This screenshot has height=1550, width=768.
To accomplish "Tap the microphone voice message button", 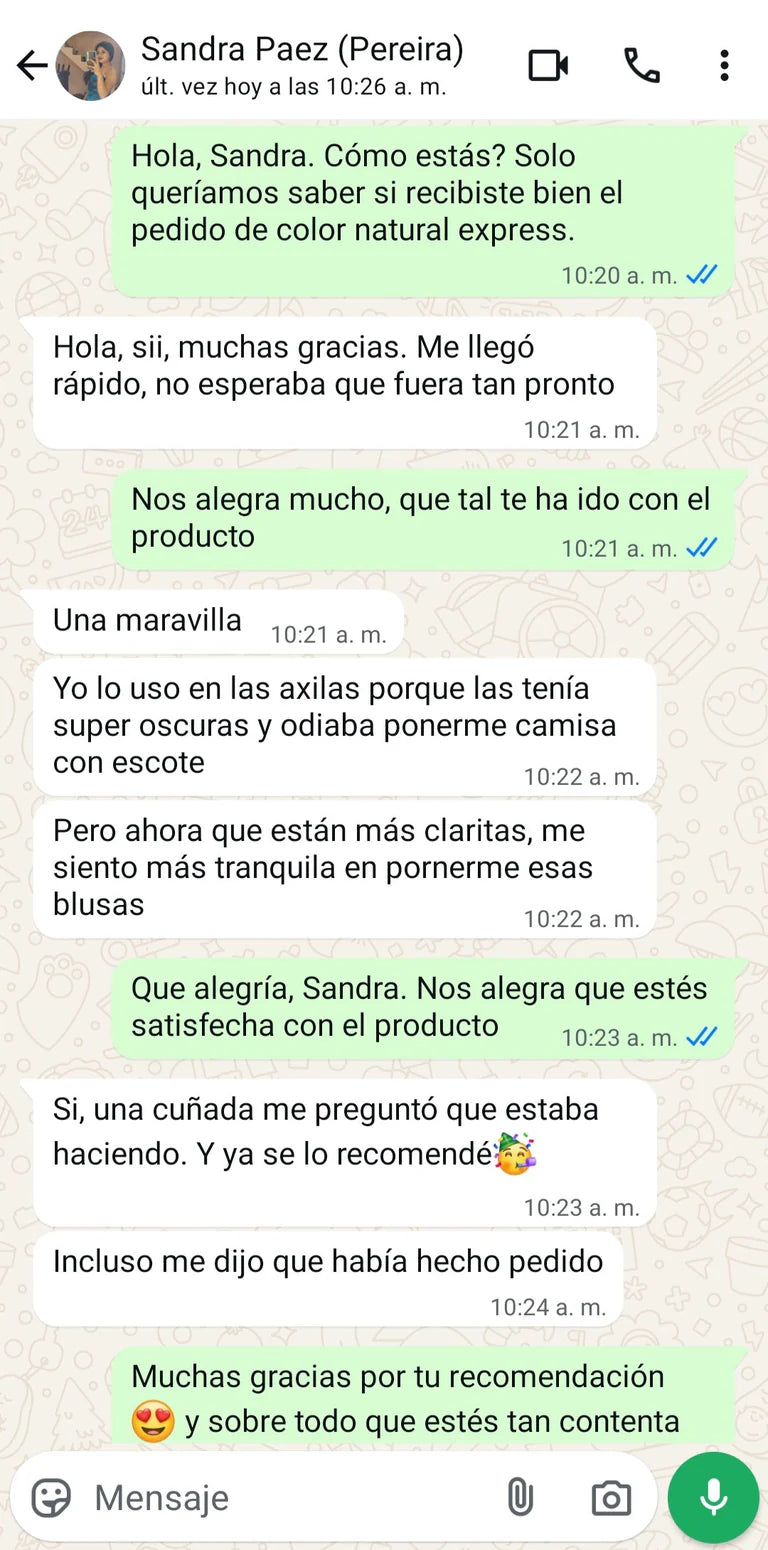I will [713, 1498].
